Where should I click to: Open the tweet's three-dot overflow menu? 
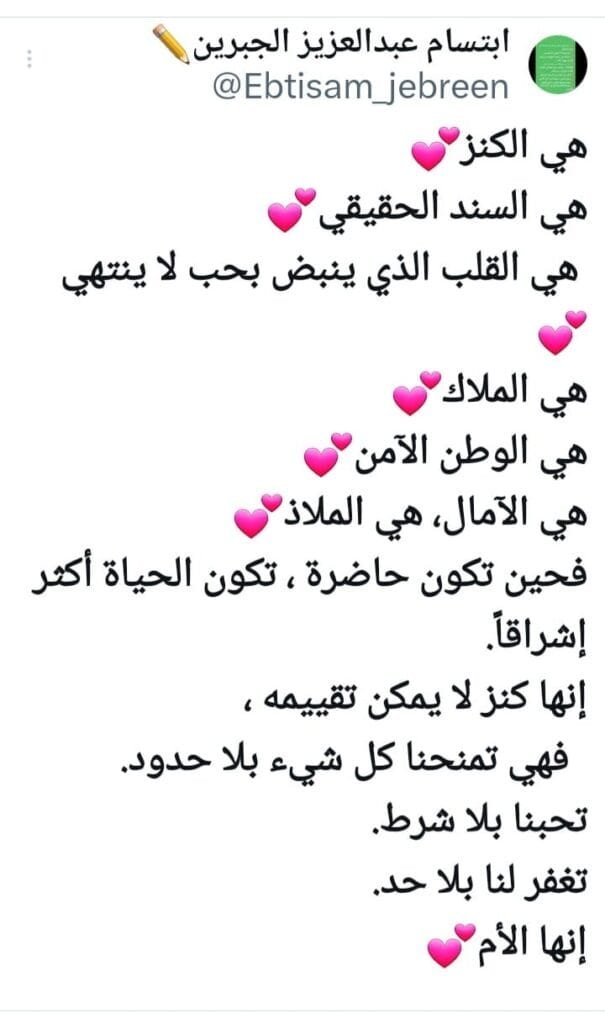[29, 59]
